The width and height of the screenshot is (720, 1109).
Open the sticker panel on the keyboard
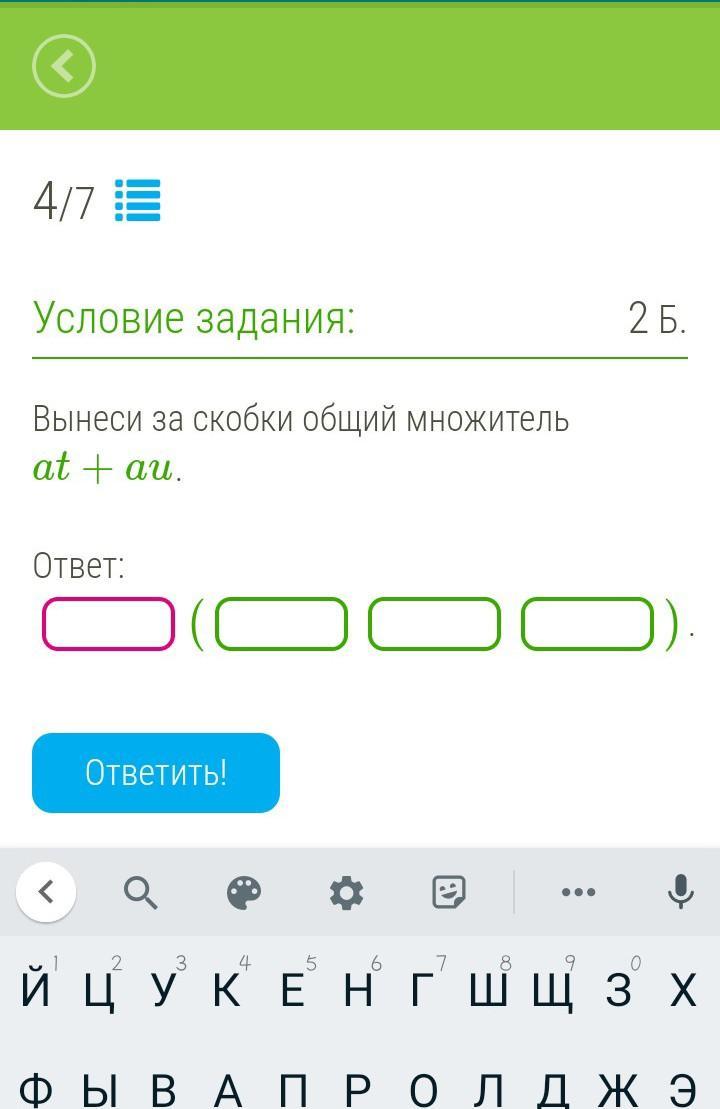tap(449, 892)
